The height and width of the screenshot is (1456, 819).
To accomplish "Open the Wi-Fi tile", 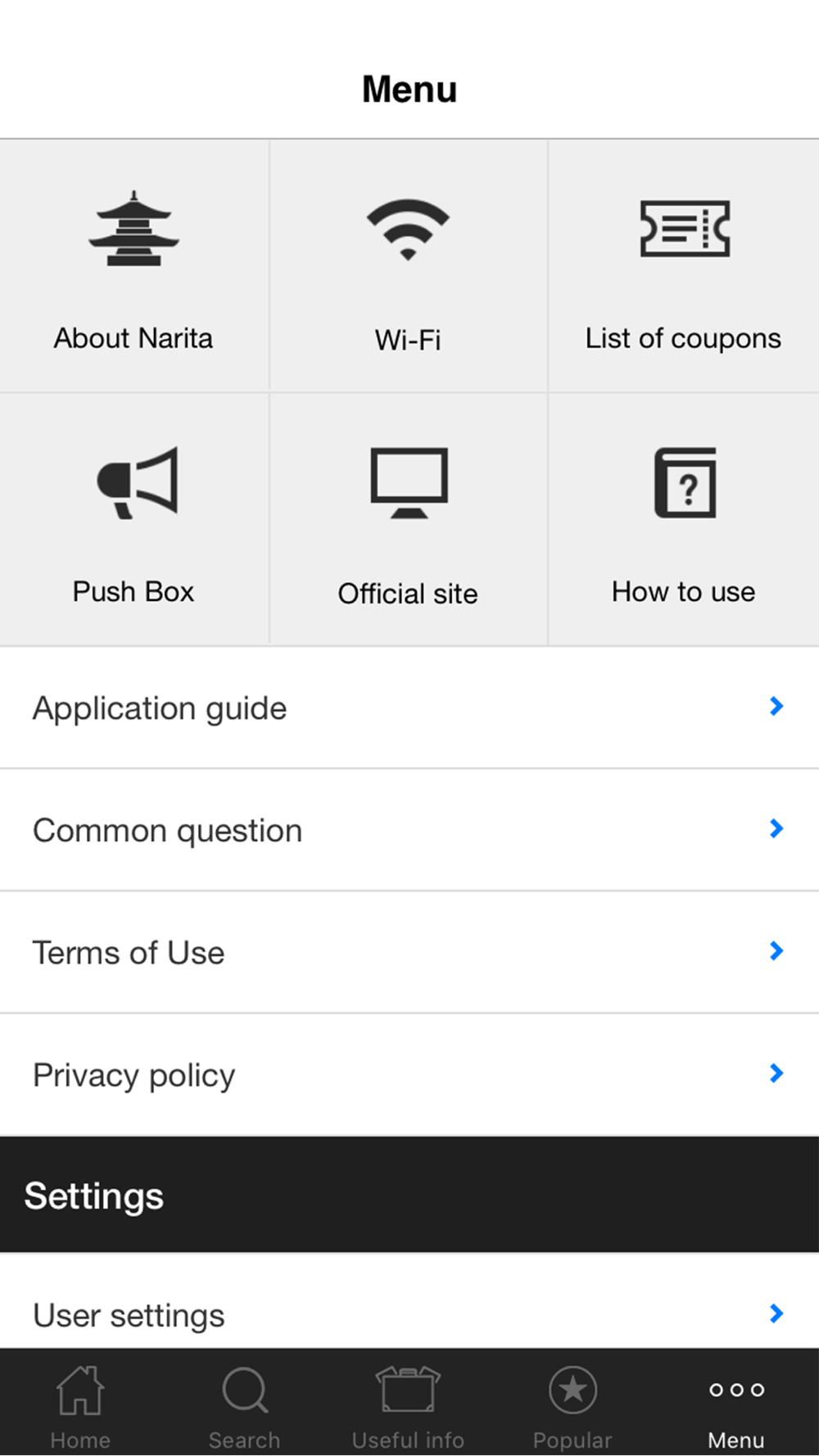I will pos(409,265).
